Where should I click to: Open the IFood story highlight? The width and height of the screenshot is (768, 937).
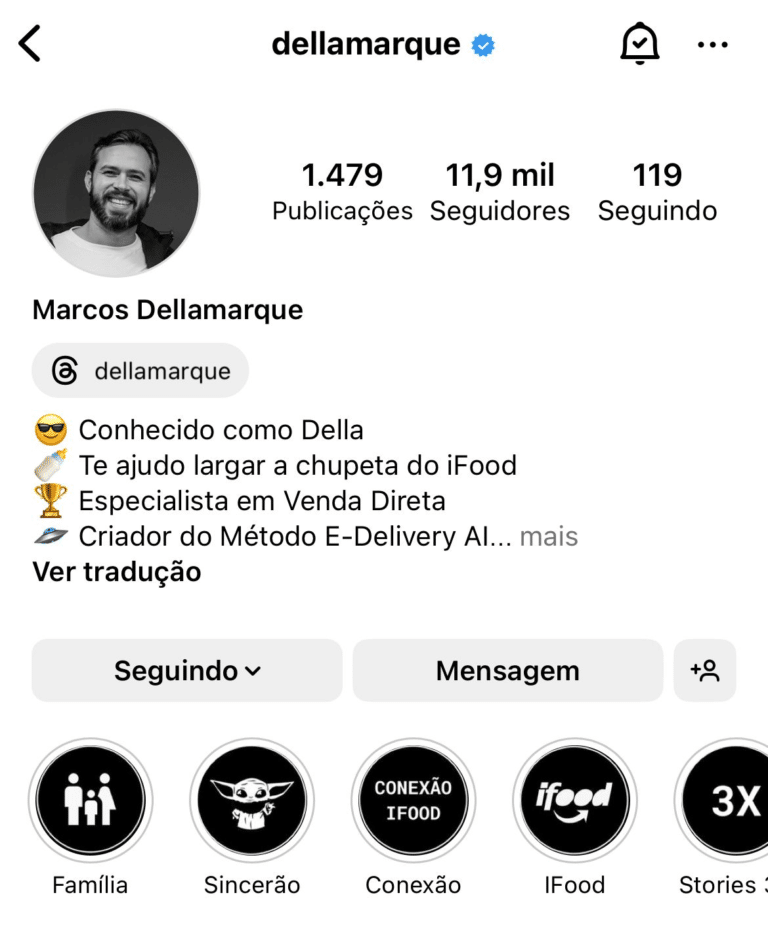575,800
